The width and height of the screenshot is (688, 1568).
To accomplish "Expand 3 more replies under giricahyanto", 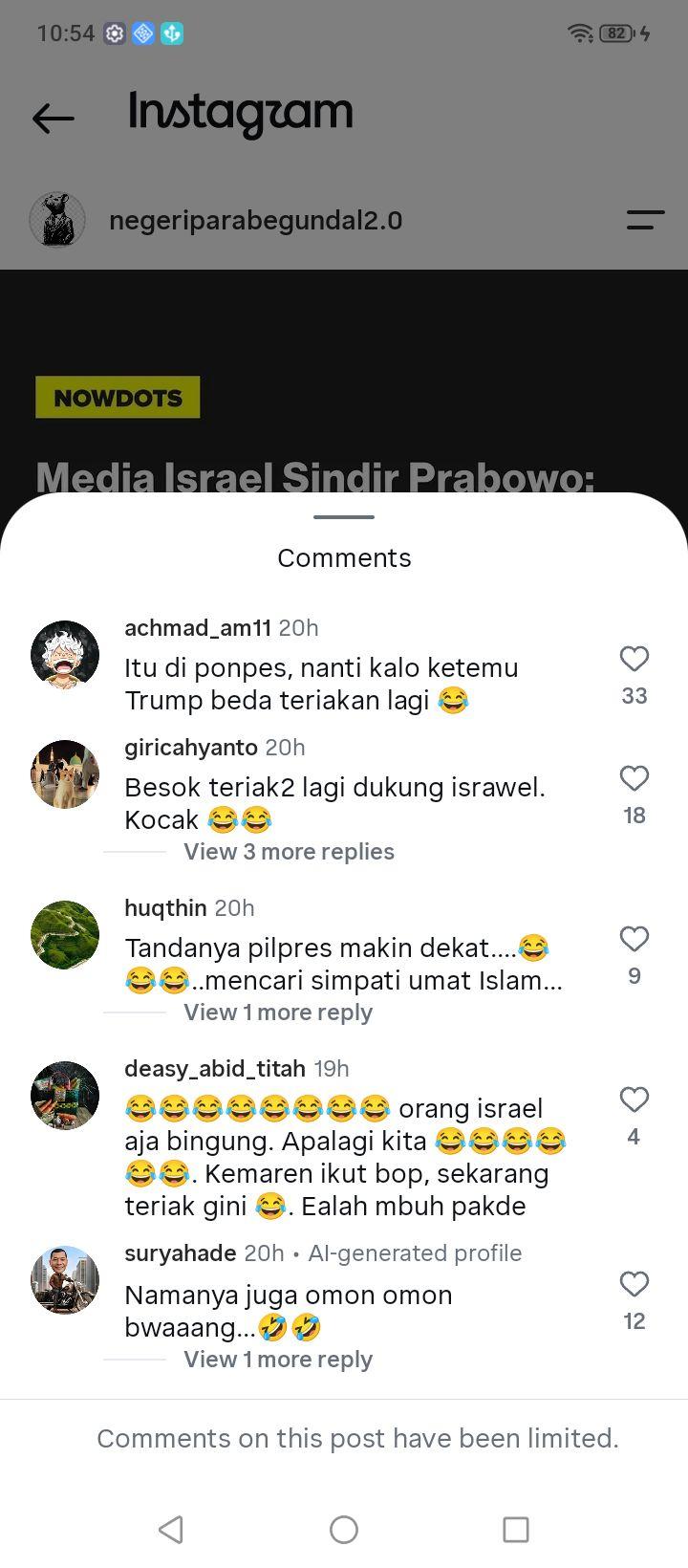I will click(289, 852).
